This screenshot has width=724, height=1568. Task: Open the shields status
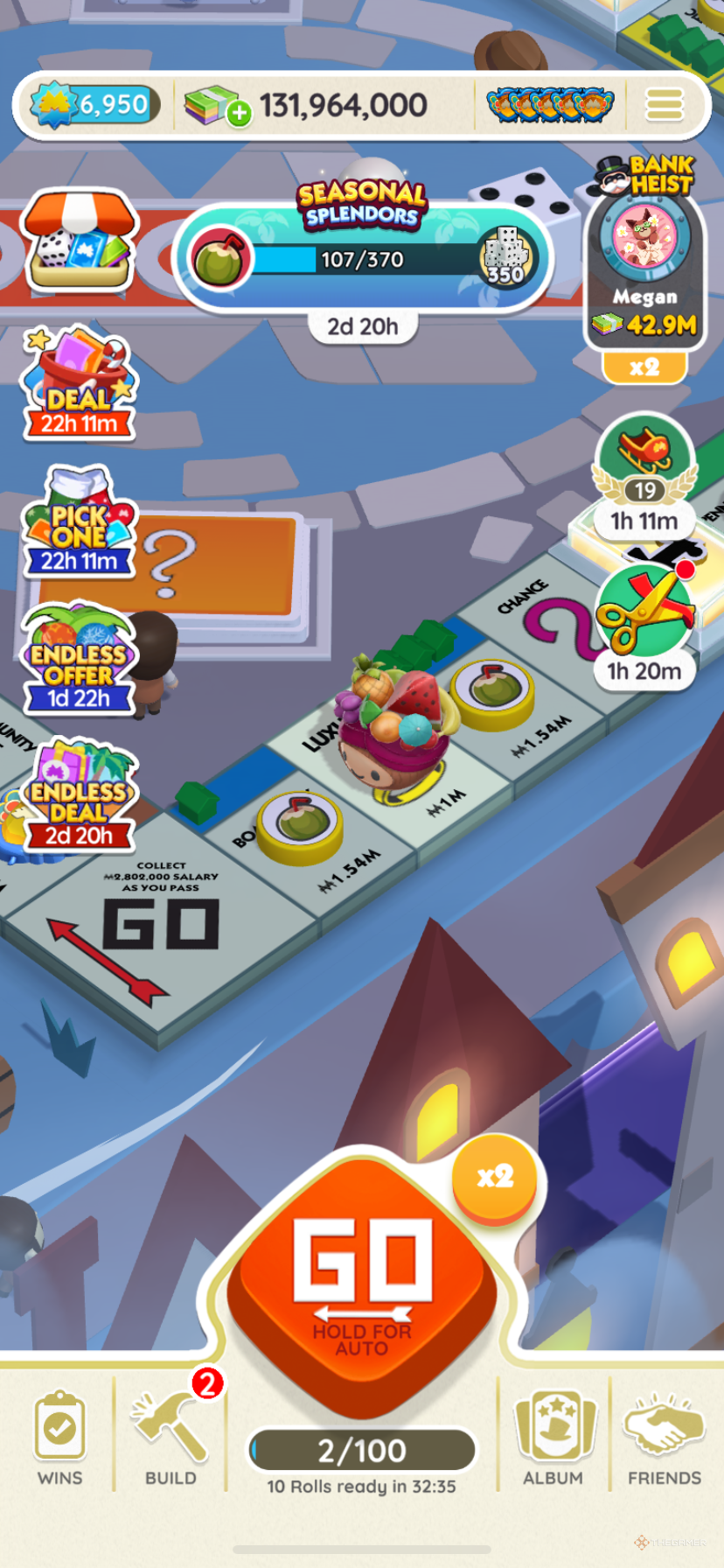550,106
